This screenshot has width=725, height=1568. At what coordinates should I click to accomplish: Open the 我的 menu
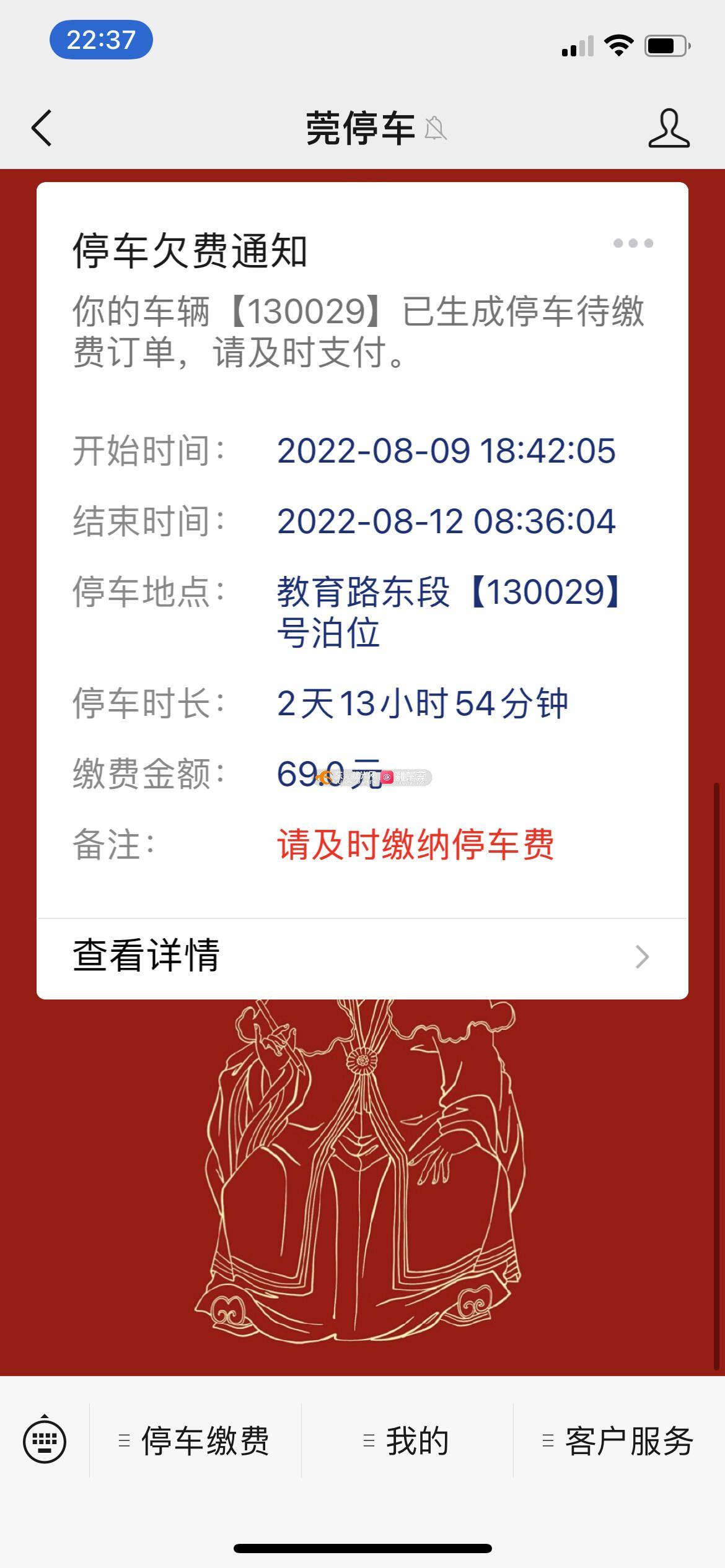[x=407, y=1441]
